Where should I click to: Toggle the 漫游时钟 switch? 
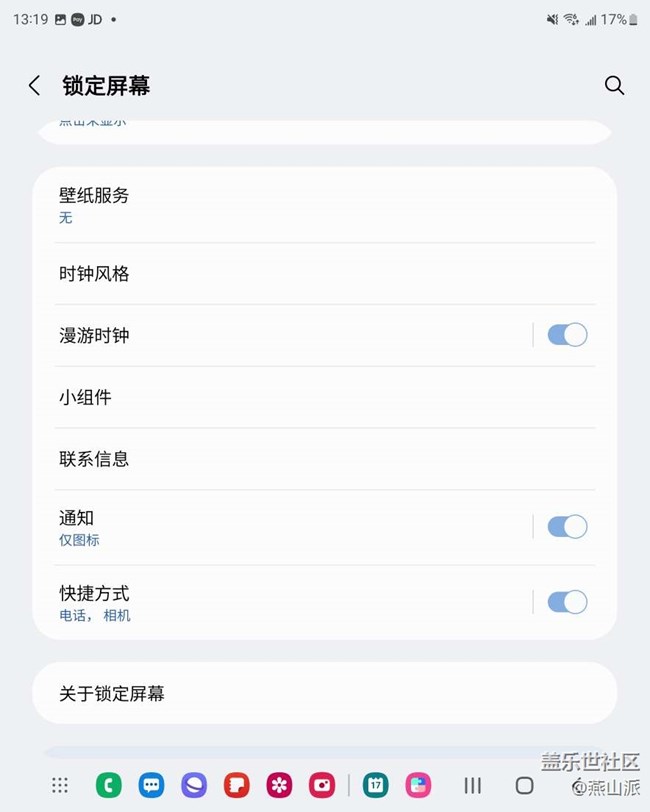(x=567, y=335)
